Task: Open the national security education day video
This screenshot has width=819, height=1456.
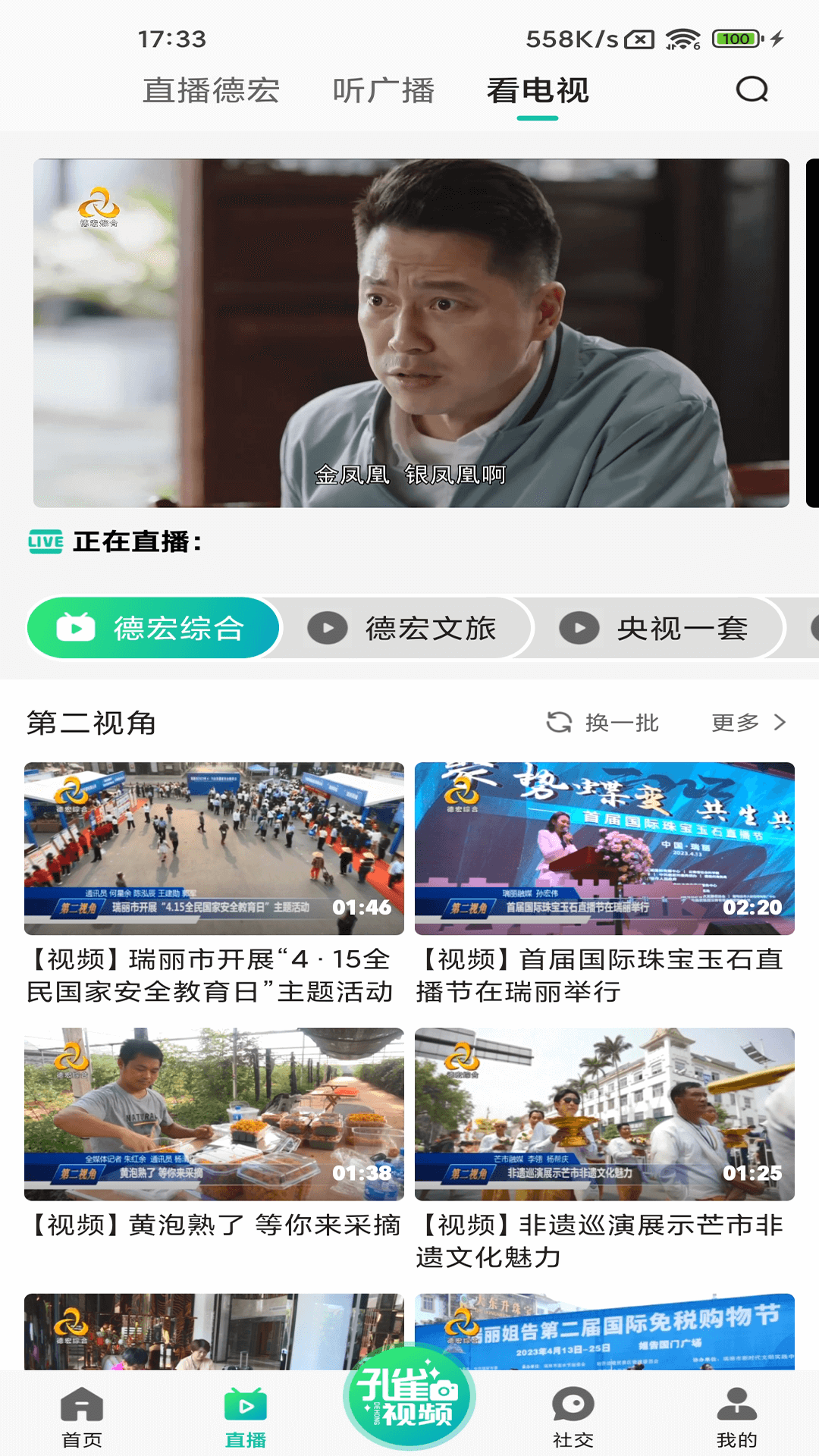Action: (215, 842)
